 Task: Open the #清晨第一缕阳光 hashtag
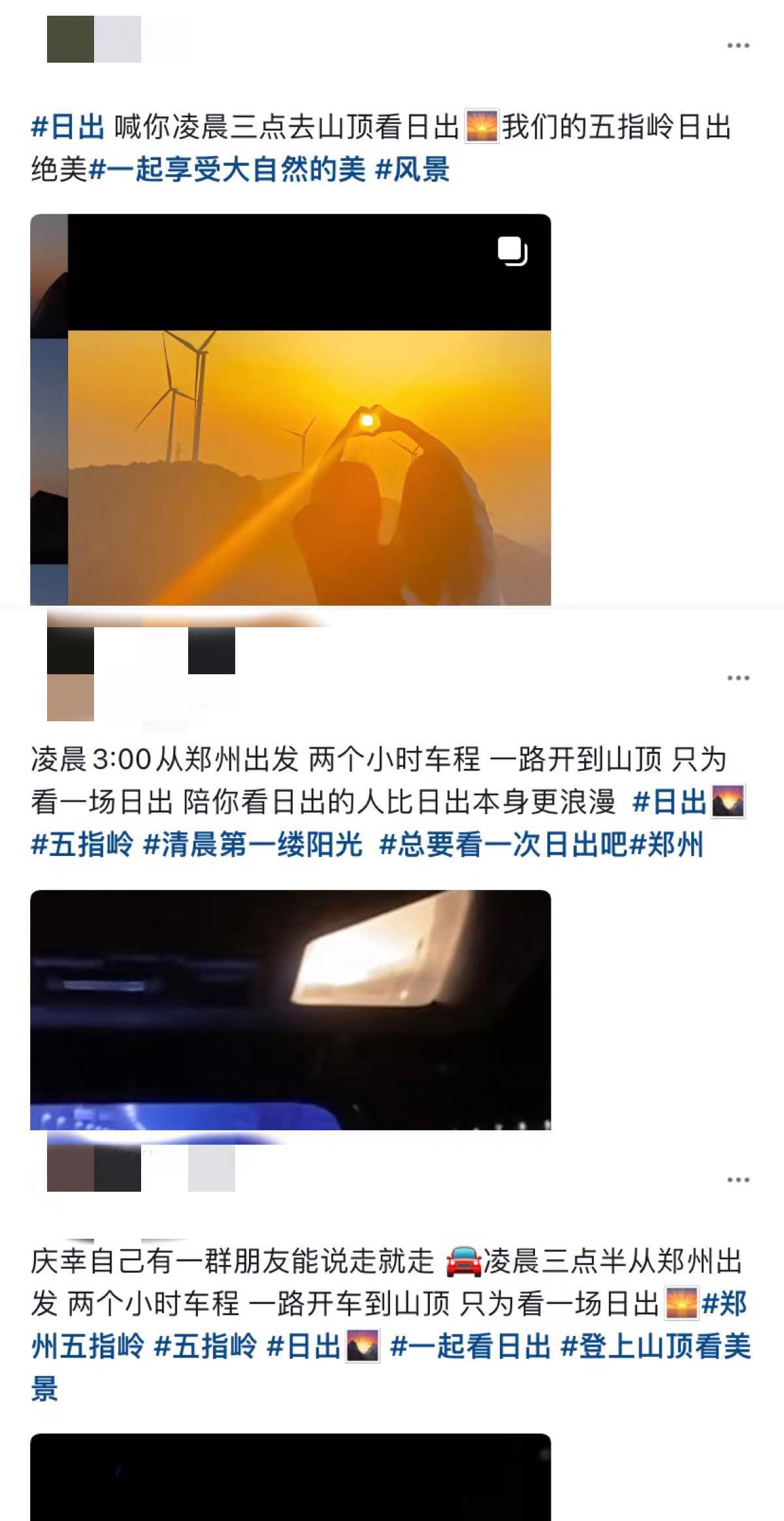252,845
